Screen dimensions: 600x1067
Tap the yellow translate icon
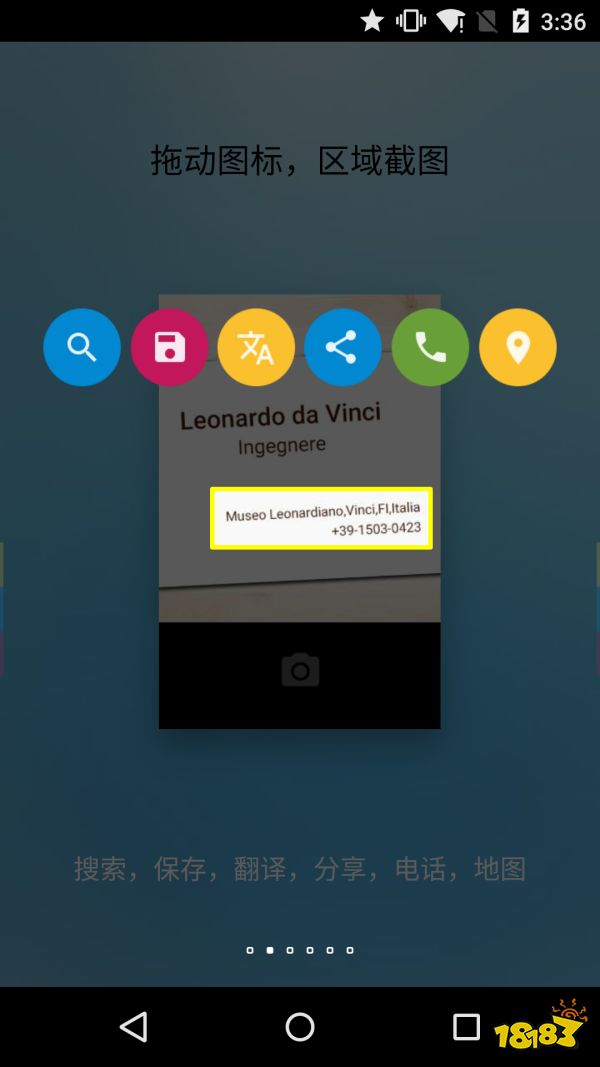256,347
